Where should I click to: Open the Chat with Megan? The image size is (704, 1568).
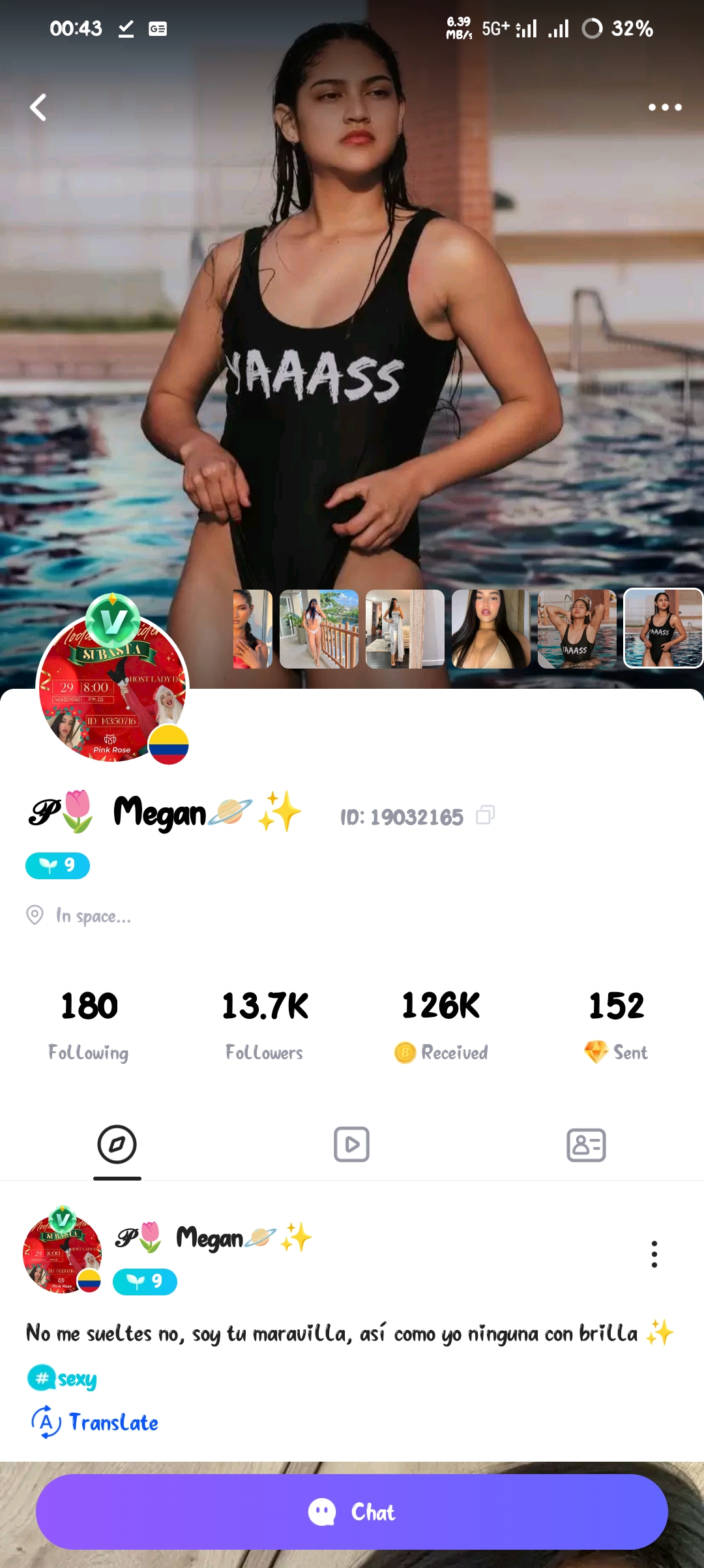[x=352, y=1512]
